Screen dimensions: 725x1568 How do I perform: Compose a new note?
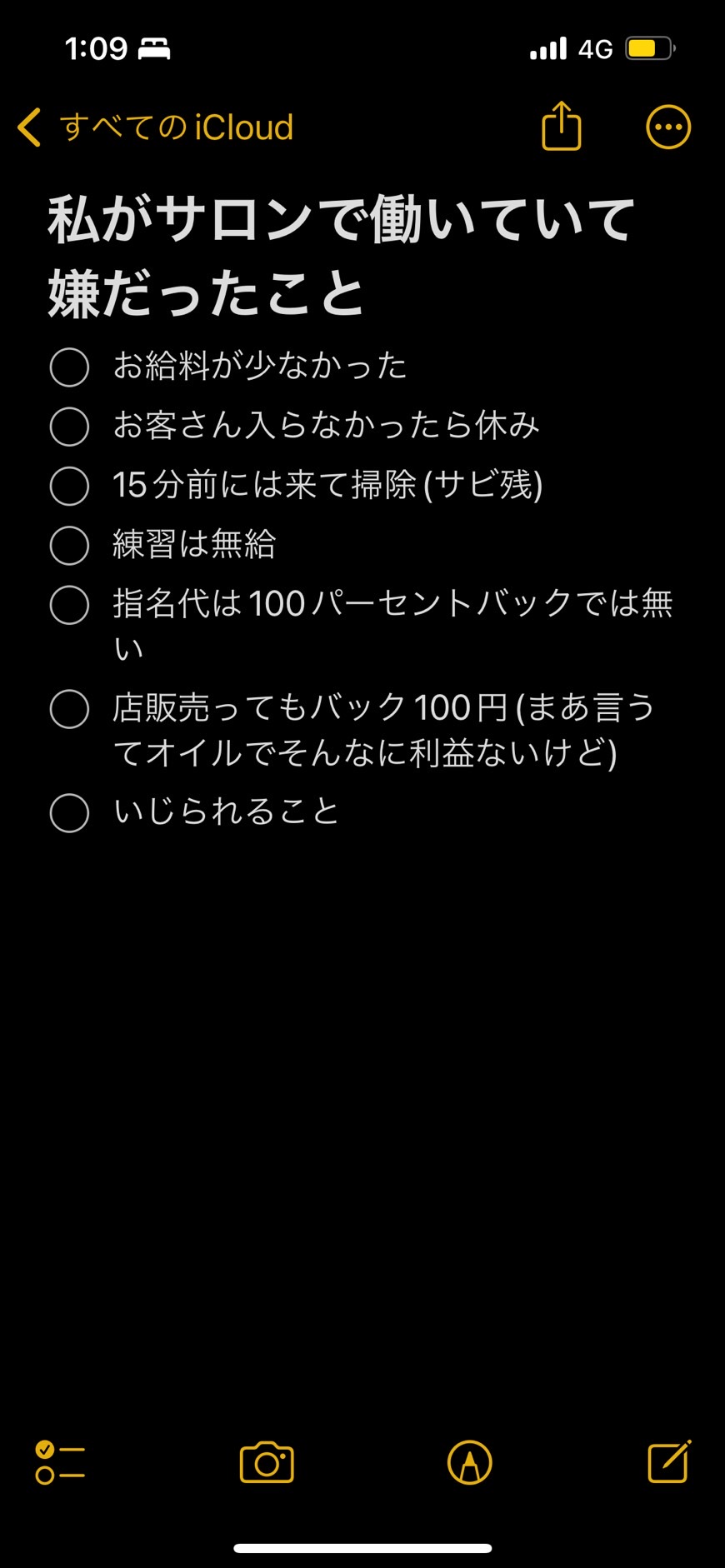(669, 1462)
